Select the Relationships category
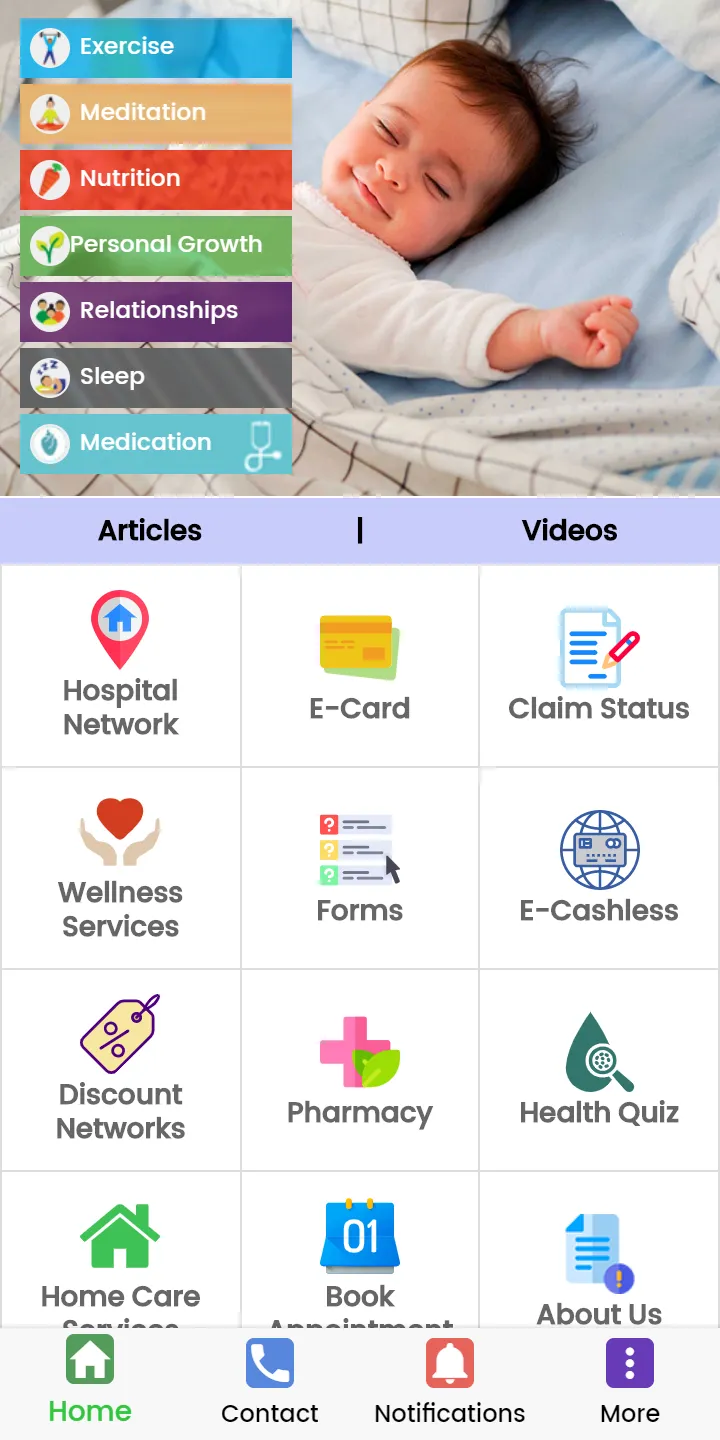Image resolution: width=720 pixels, height=1440 pixels. (156, 311)
